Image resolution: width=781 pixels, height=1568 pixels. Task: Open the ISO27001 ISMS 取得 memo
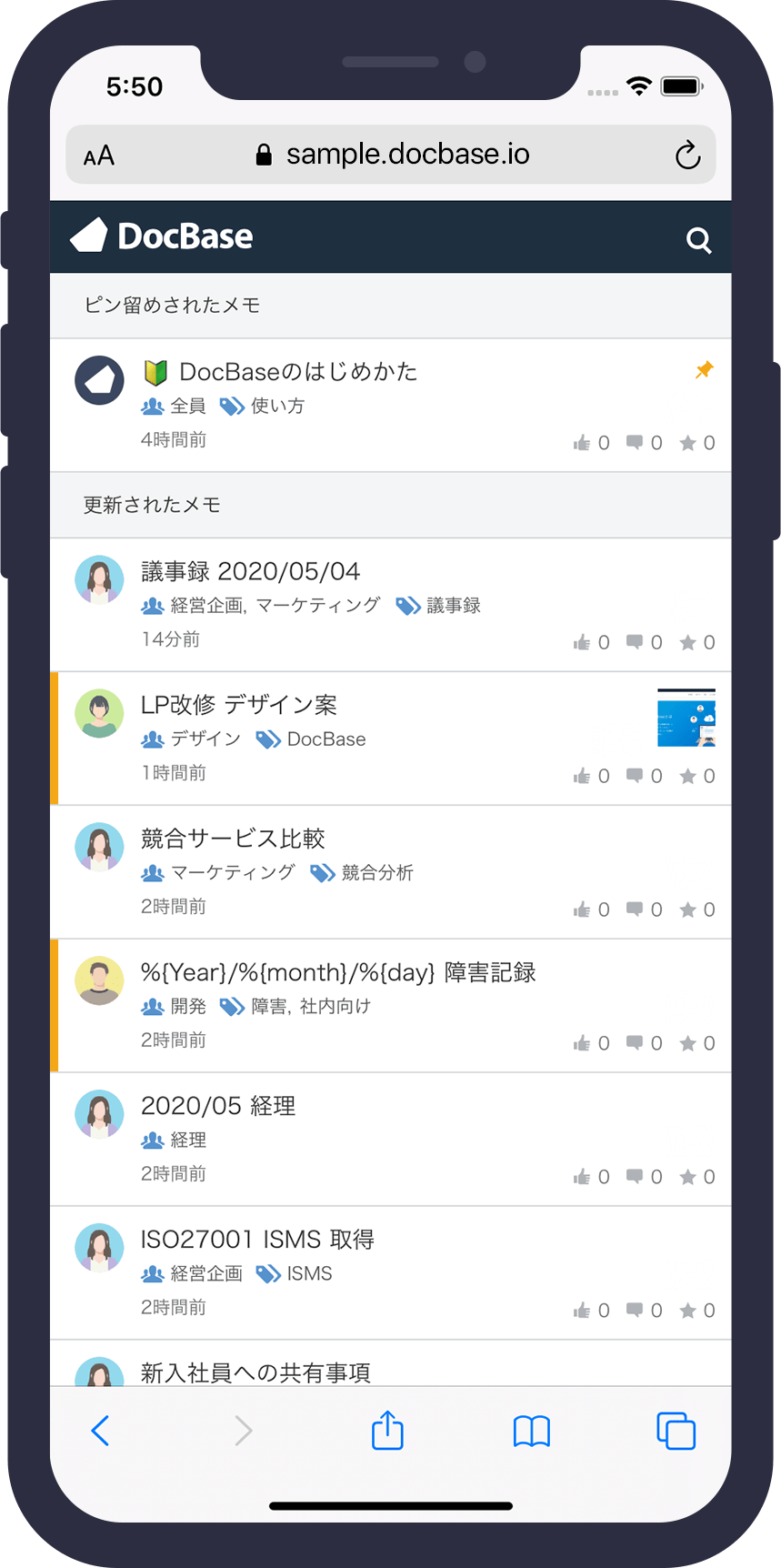257,1240
